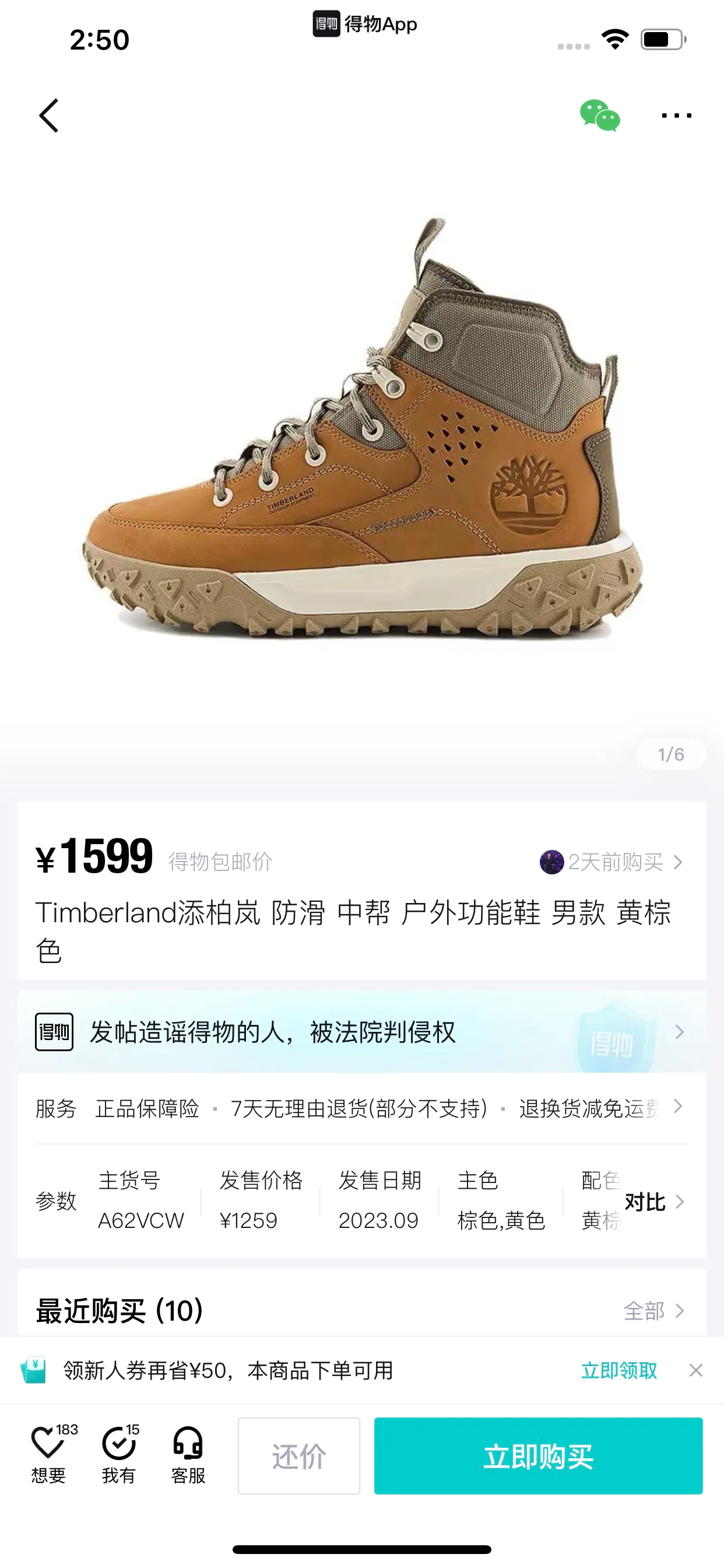
Task: Dismiss the 领新人券 coupon banner
Action: click(x=696, y=1370)
